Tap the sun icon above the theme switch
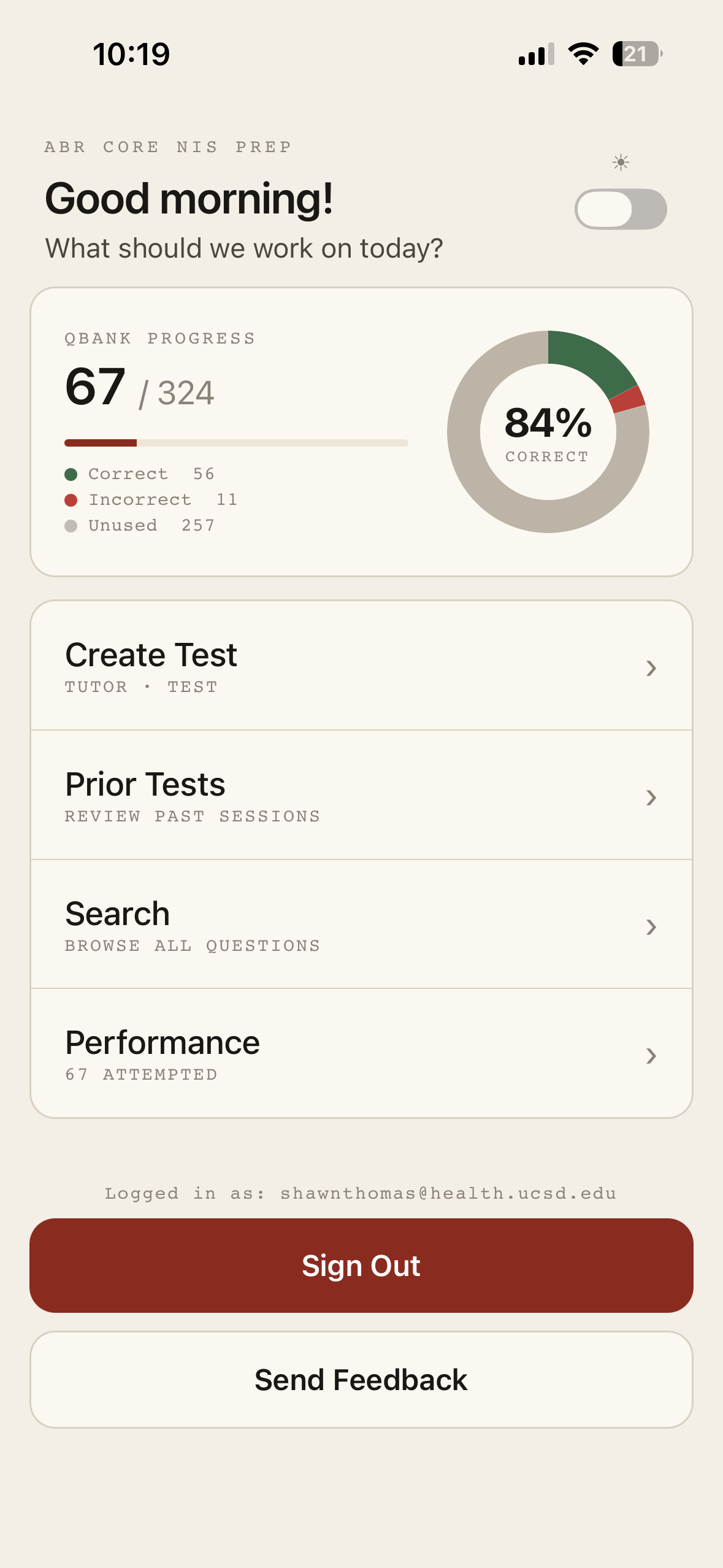Screen dimensions: 723x1568 point(621,163)
